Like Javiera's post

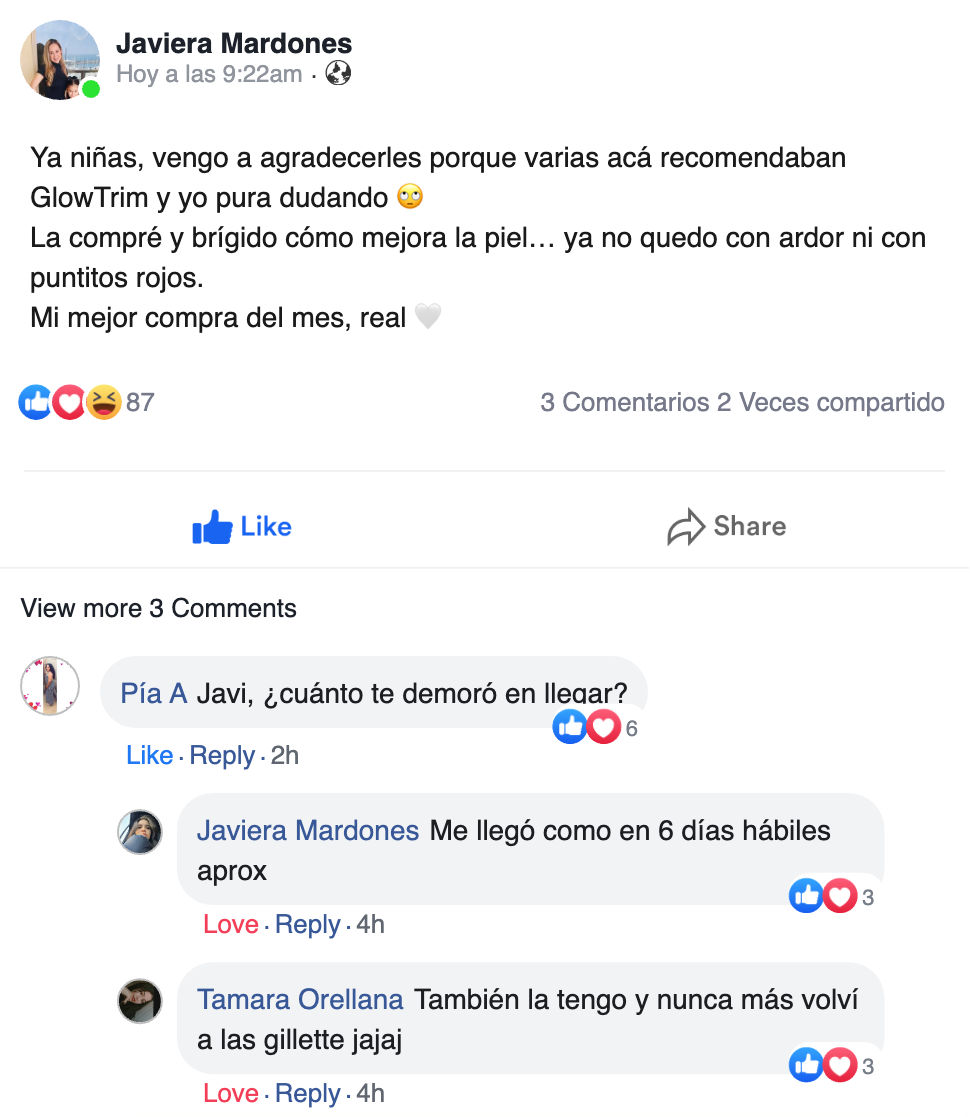point(242,527)
